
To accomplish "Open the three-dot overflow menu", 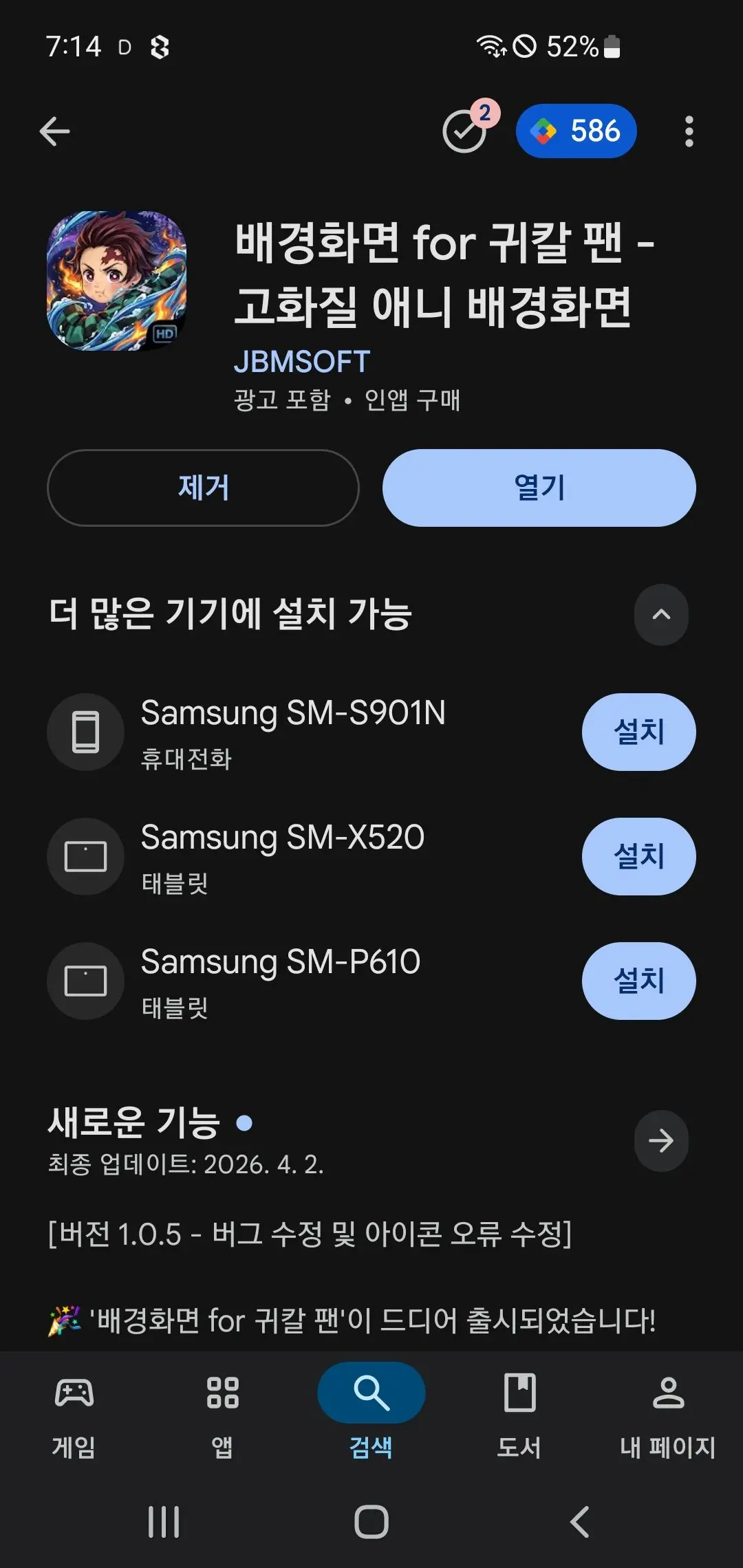I will pos(689,131).
